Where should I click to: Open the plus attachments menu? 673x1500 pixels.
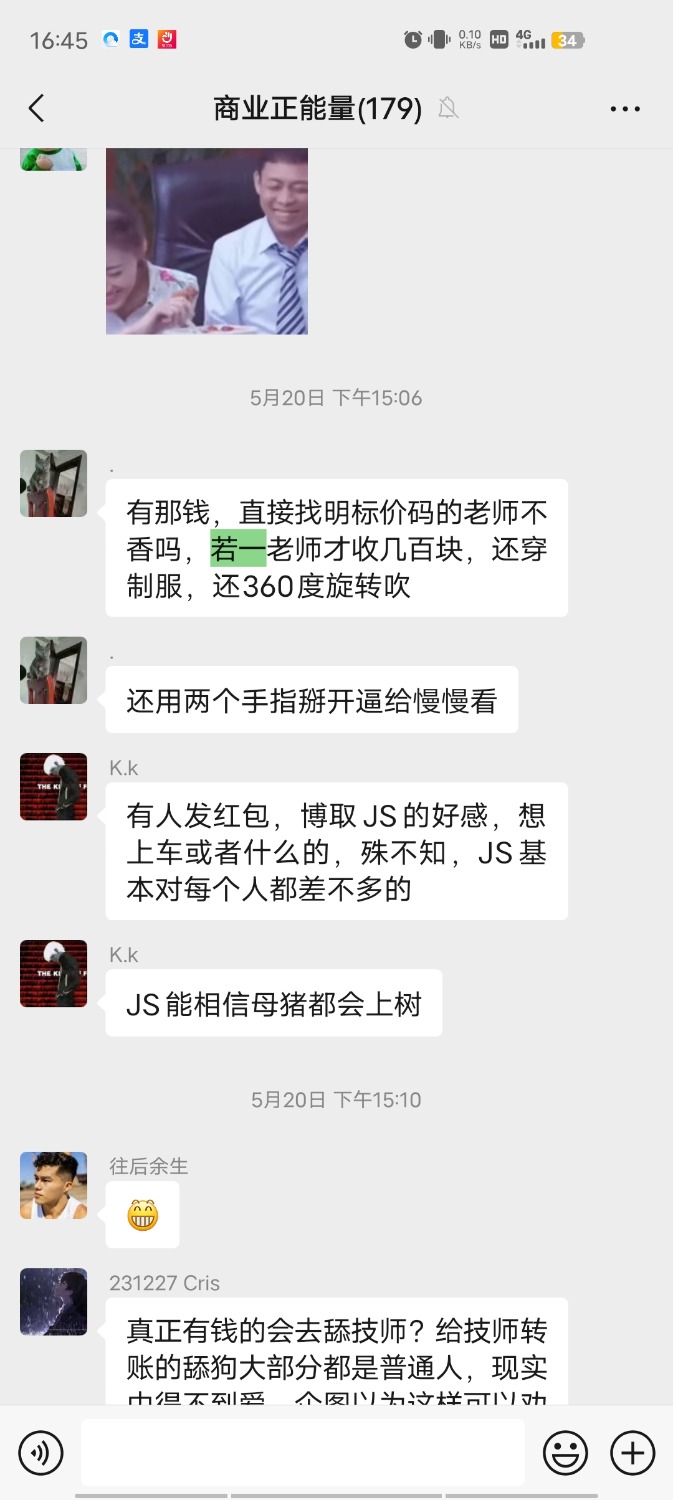tap(632, 1452)
